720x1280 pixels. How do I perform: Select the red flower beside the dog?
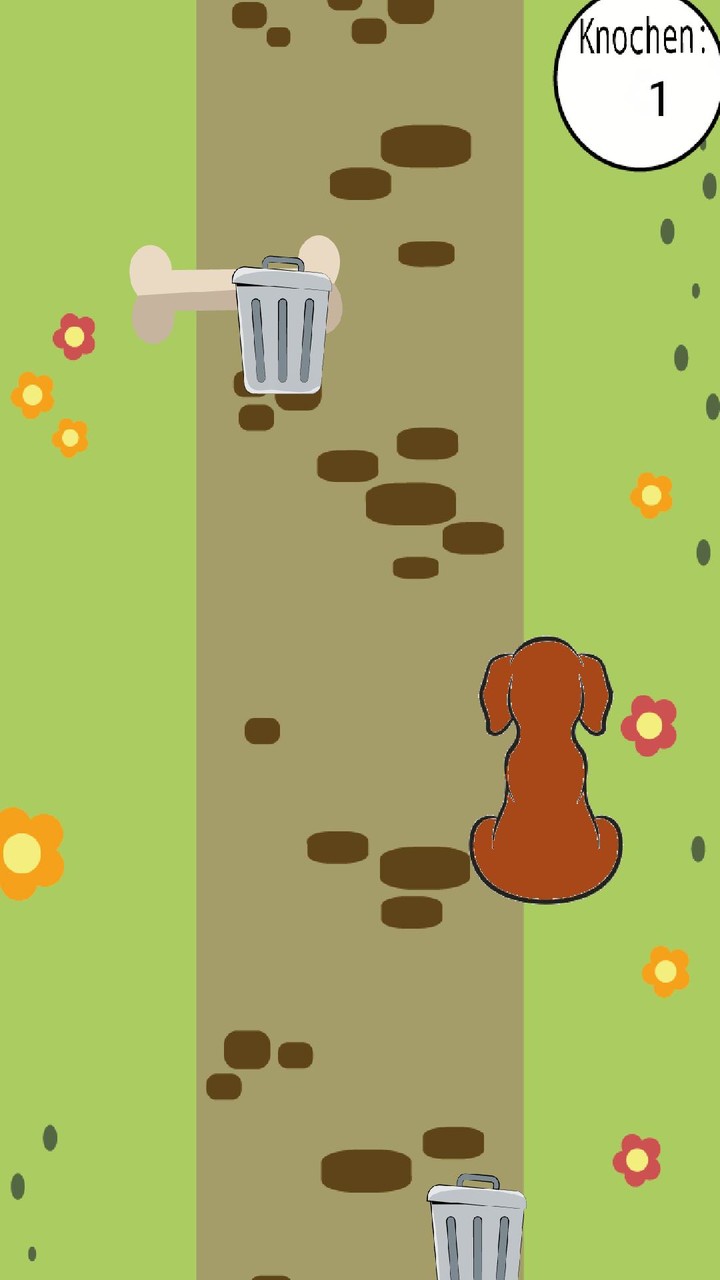tap(651, 722)
